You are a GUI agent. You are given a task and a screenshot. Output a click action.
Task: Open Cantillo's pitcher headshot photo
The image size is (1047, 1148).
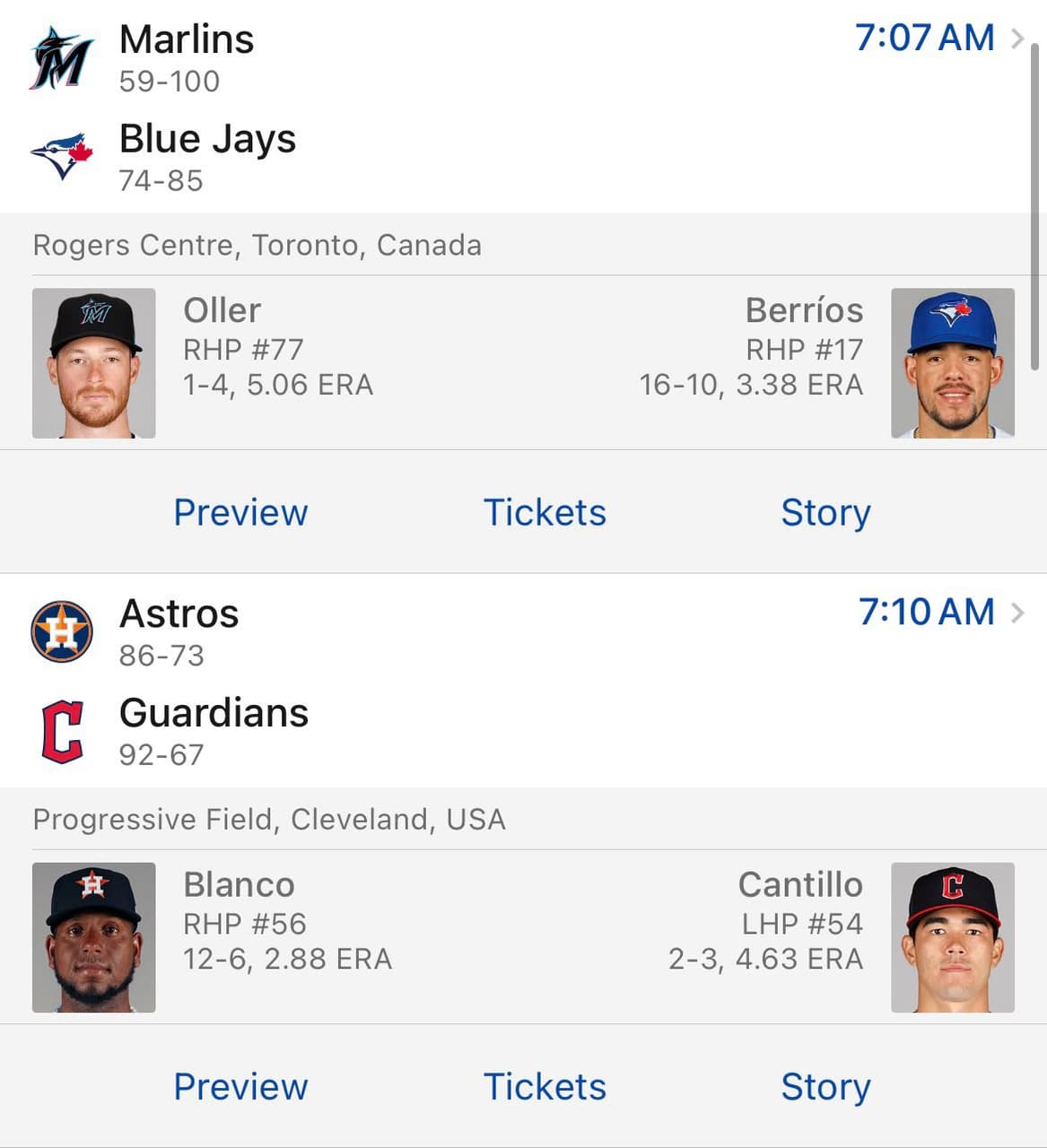(953, 936)
